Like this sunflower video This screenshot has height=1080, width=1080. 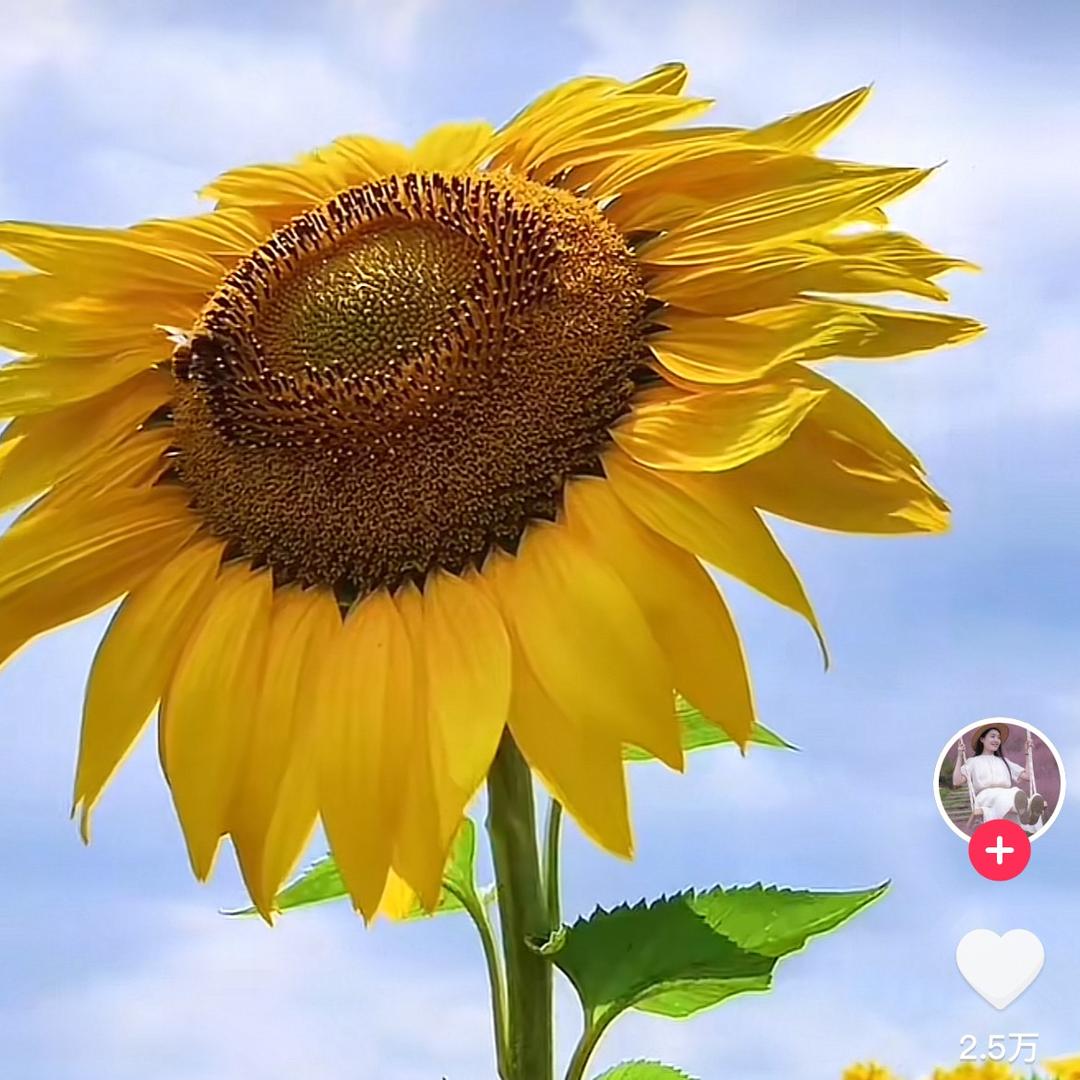(x=999, y=966)
